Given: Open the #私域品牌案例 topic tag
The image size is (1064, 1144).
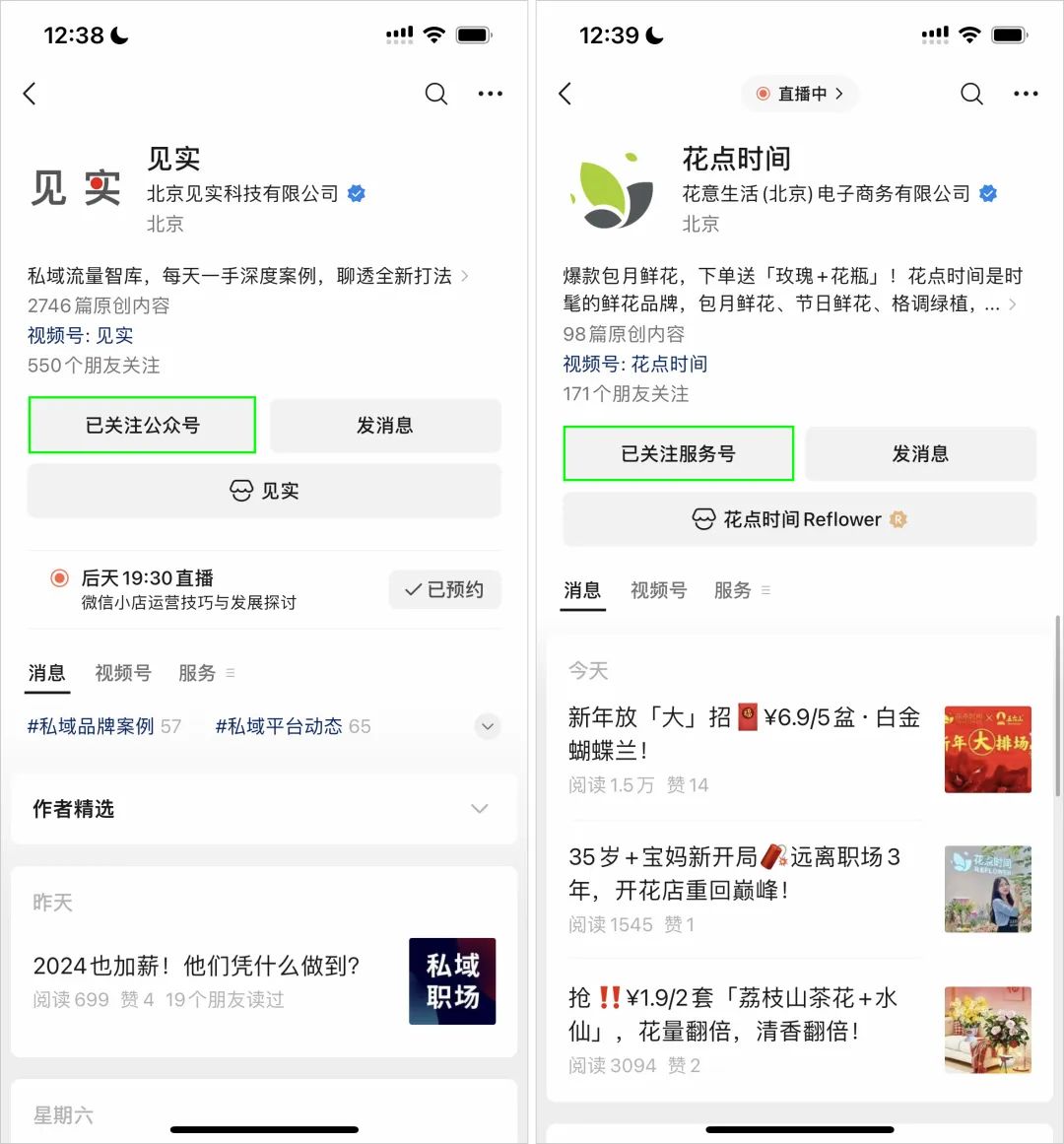Looking at the screenshot, I should (91, 726).
